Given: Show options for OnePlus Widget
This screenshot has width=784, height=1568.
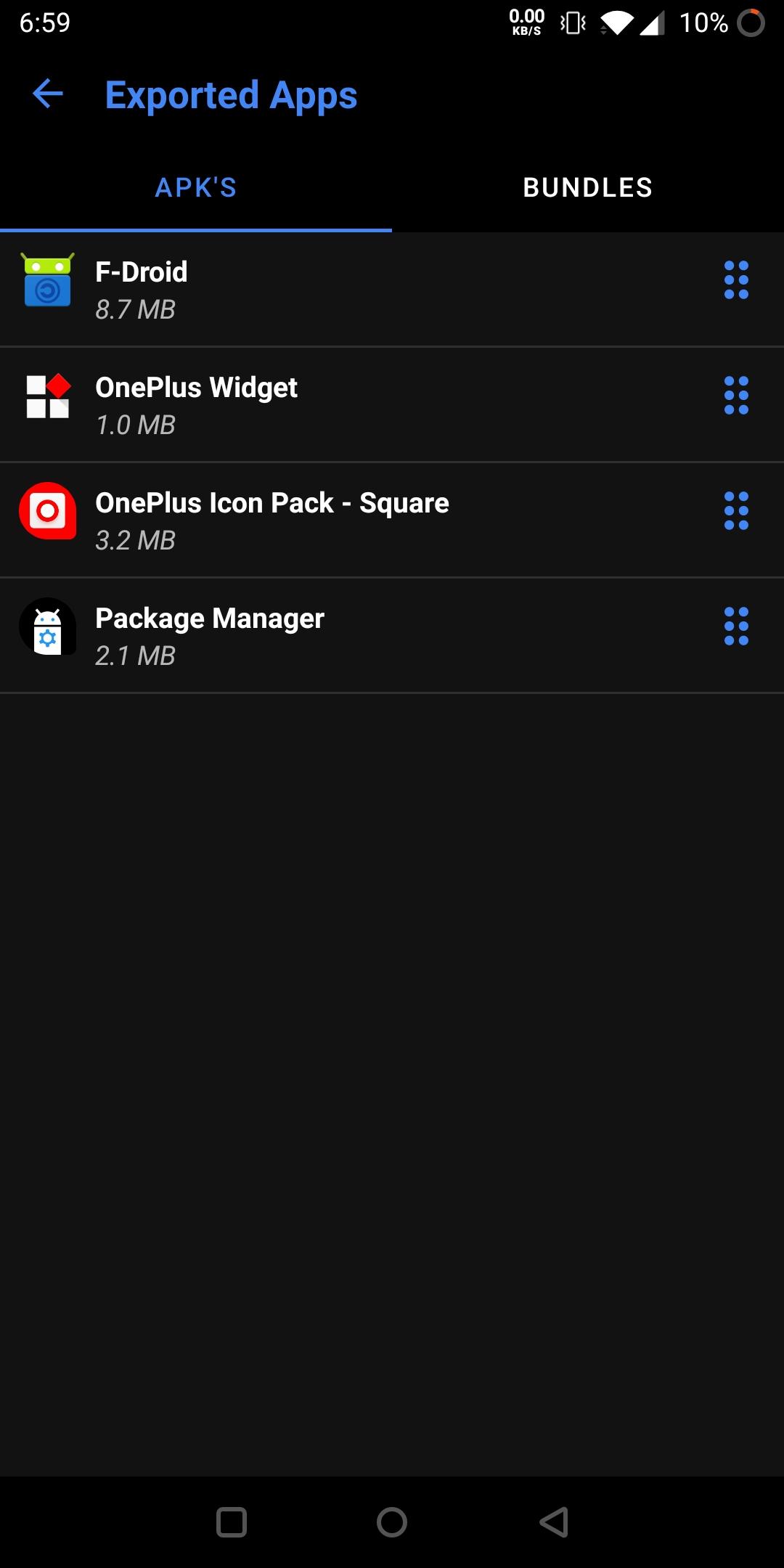Looking at the screenshot, I should pos(736,396).
